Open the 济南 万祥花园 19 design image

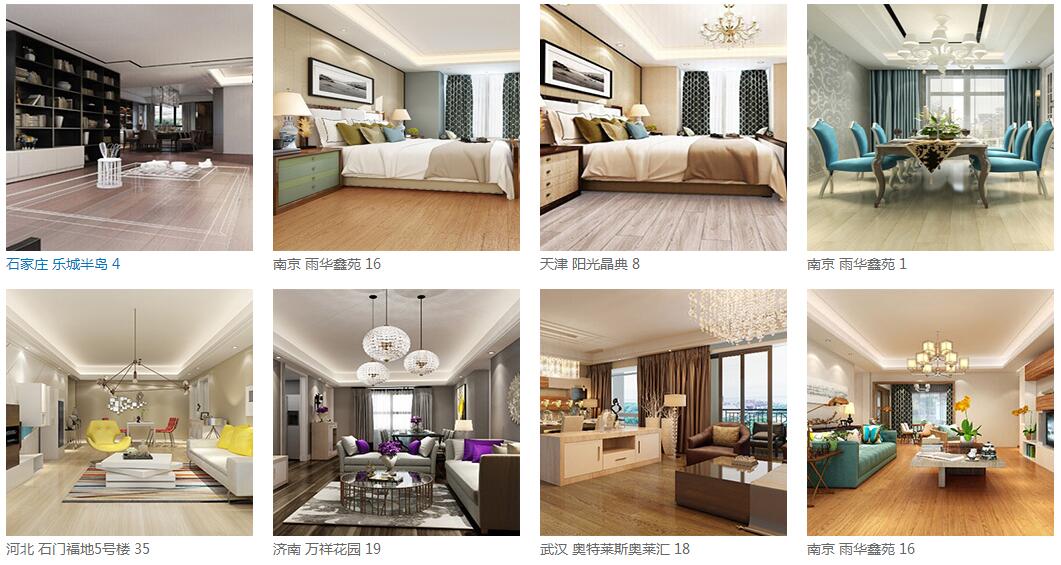point(396,412)
